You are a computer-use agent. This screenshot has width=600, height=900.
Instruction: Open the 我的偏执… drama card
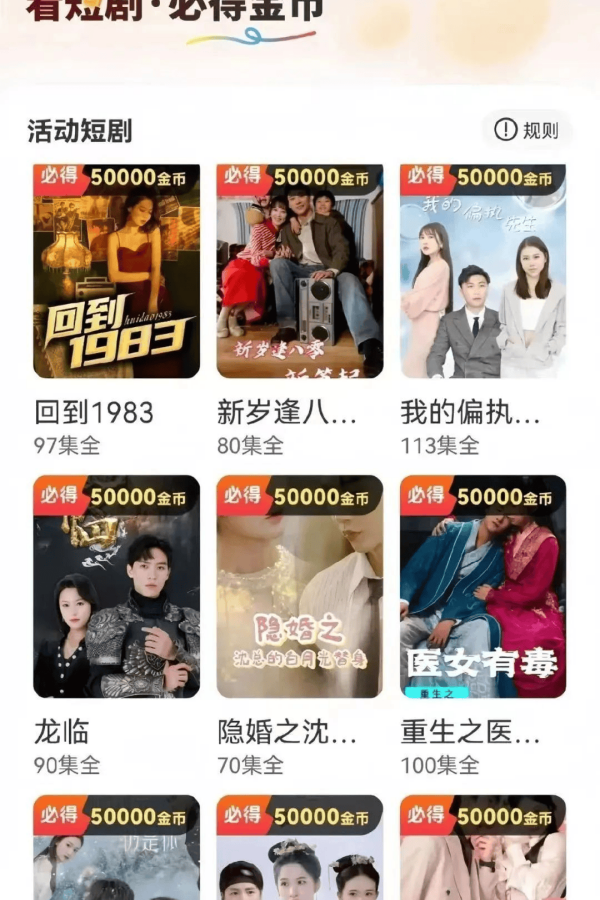[x=483, y=272]
